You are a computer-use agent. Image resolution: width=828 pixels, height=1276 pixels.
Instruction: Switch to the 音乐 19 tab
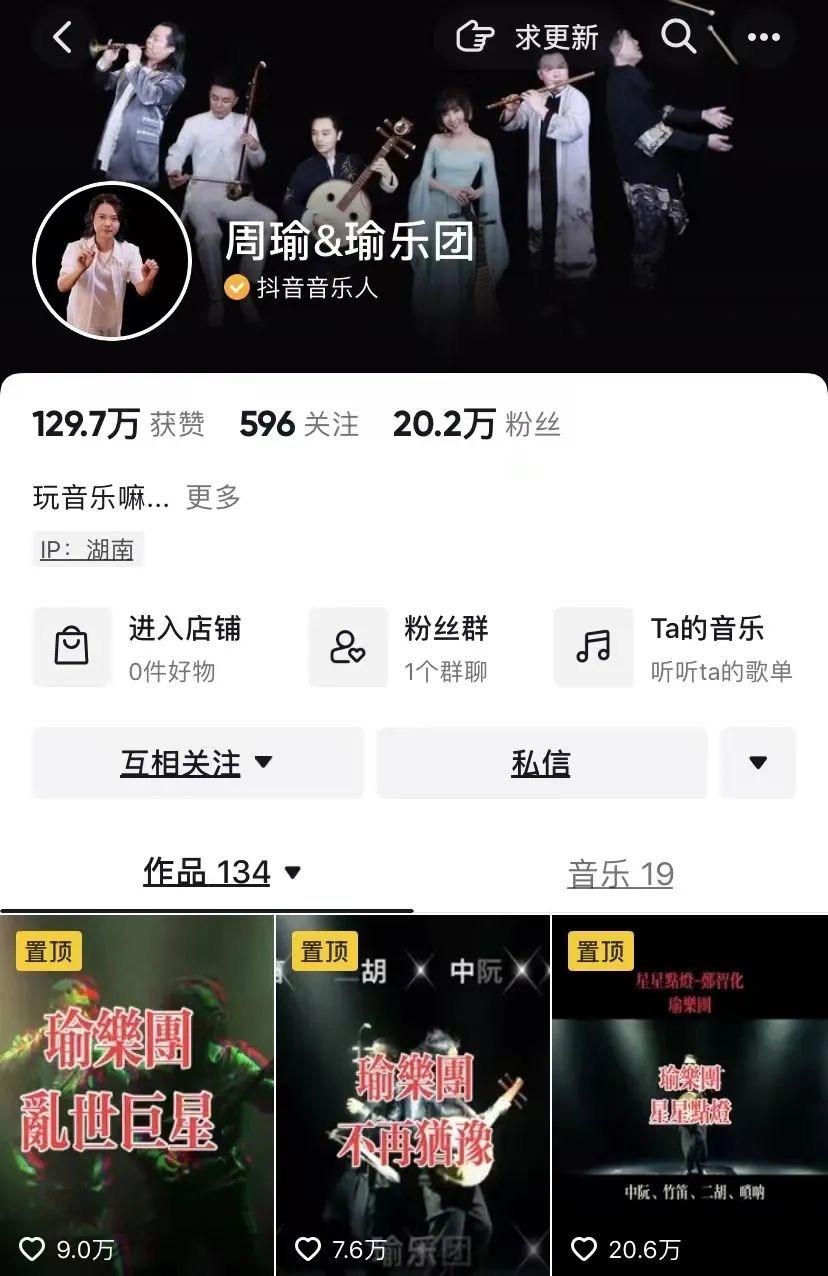coord(621,872)
